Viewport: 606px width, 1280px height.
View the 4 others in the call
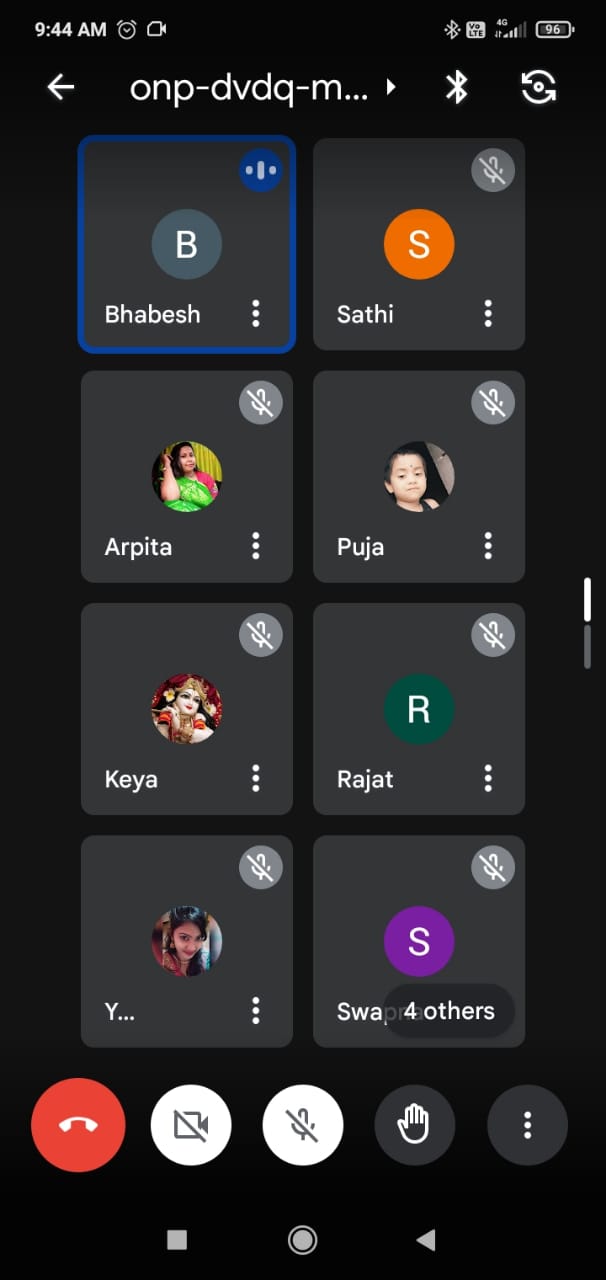pos(449,1011)
